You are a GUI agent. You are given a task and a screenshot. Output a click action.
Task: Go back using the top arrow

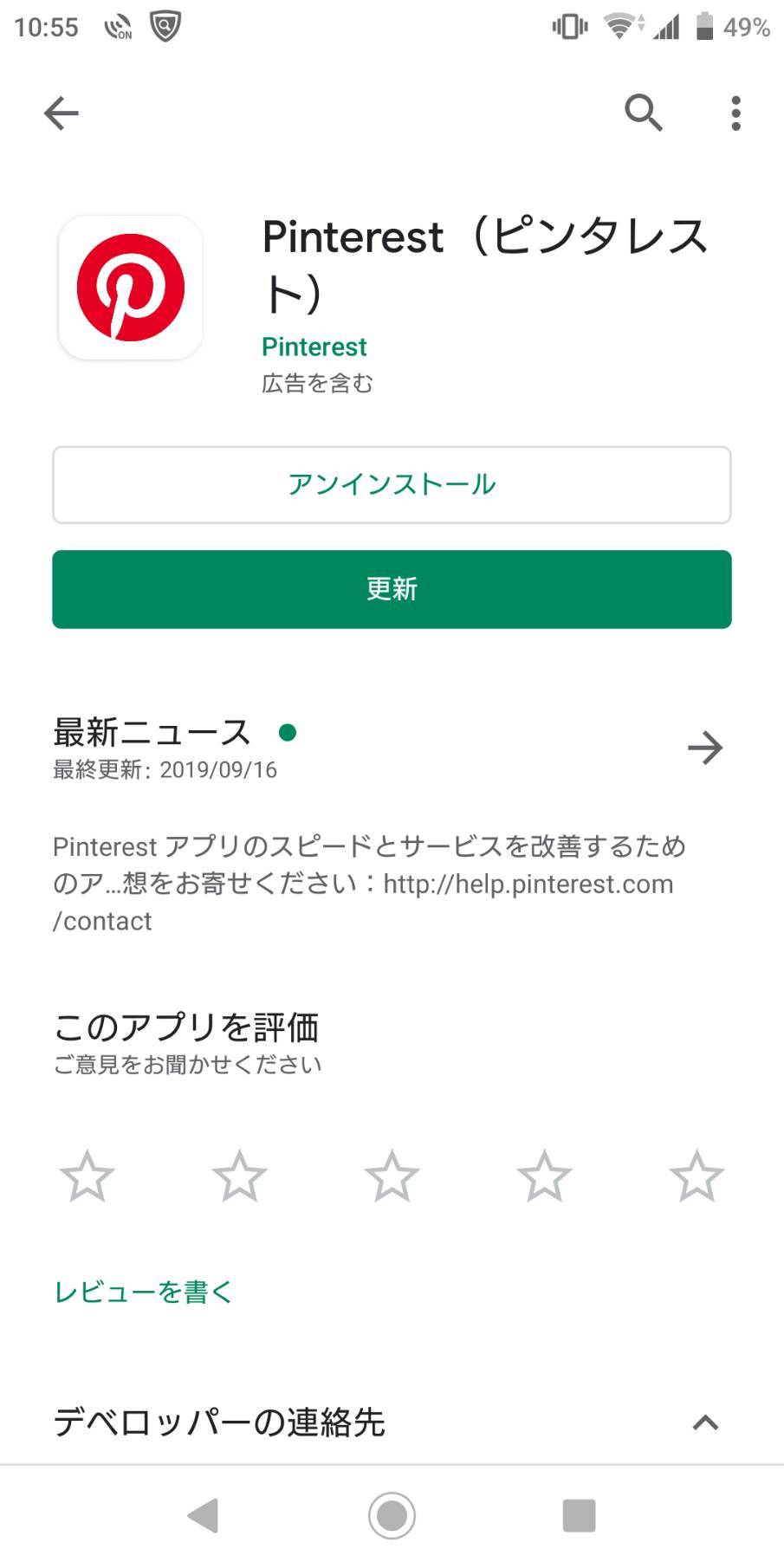point(61,113)
